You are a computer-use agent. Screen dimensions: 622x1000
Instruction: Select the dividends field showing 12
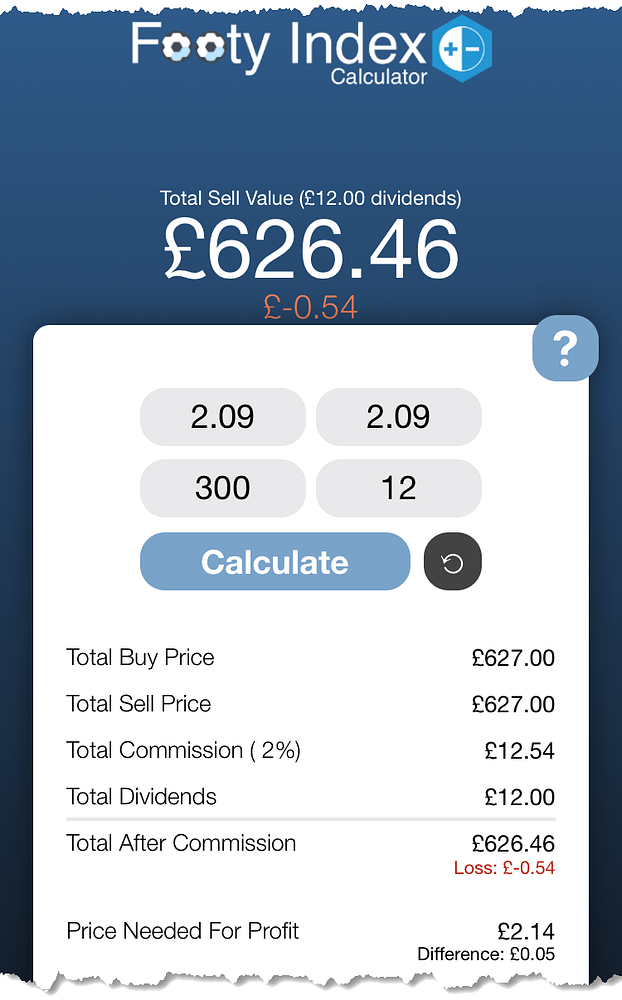coord(398,488)
